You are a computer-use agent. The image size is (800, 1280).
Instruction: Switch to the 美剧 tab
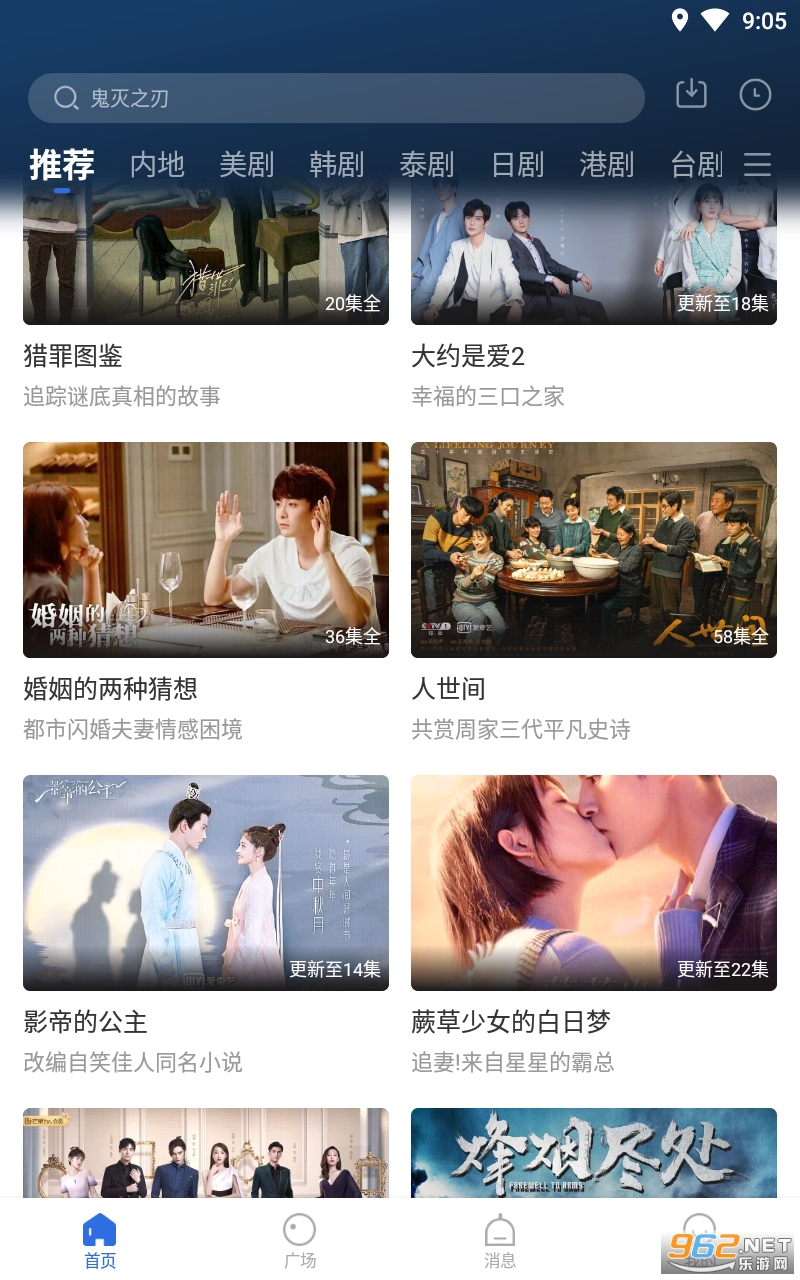click(x=247, y=164)
